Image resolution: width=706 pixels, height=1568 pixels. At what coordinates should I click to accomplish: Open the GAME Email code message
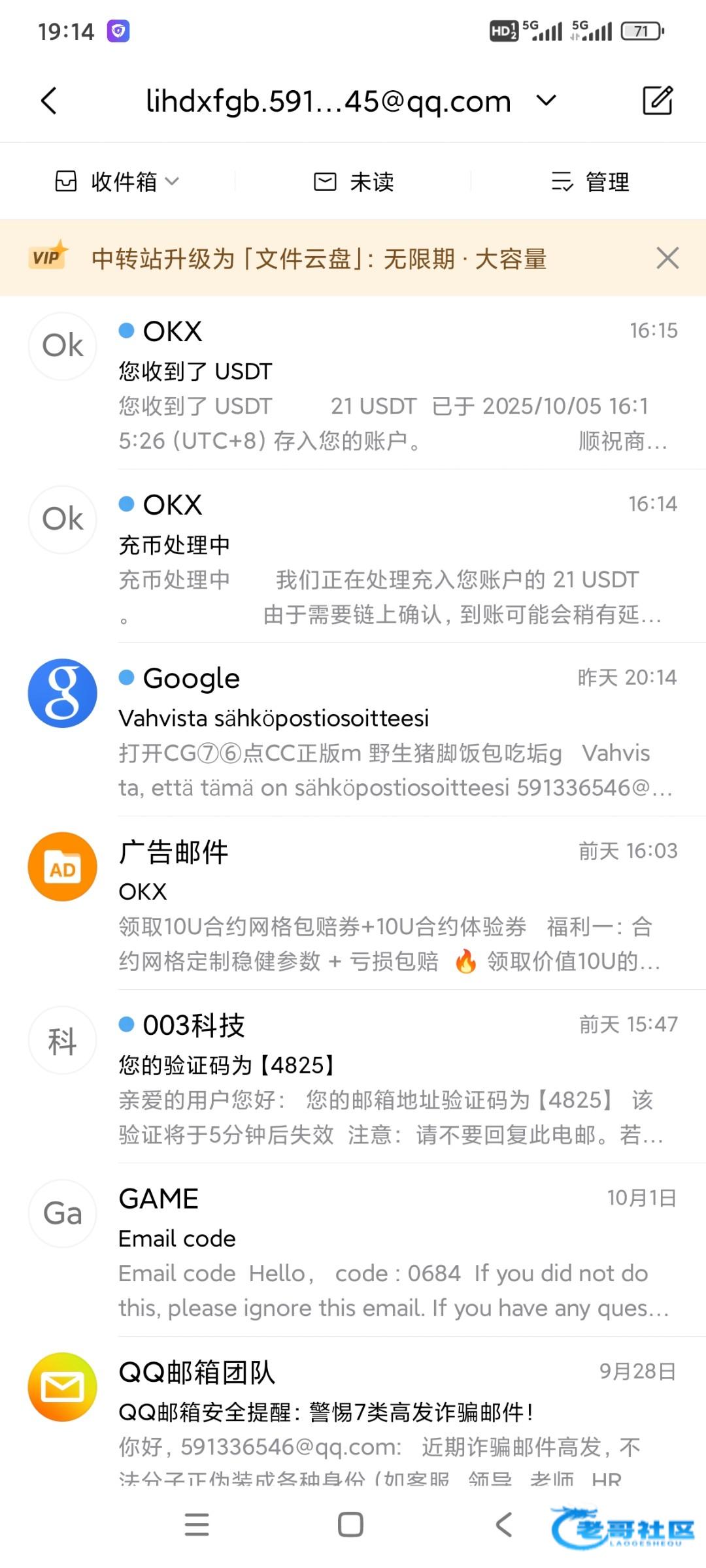coord(353,1251)
